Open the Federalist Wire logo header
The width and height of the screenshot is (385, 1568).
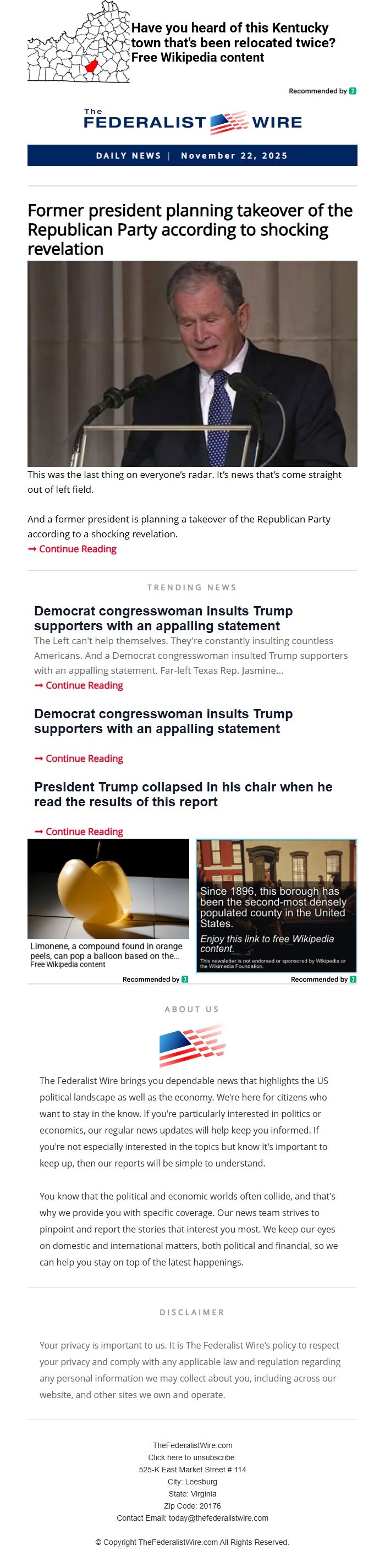point(193,122)
